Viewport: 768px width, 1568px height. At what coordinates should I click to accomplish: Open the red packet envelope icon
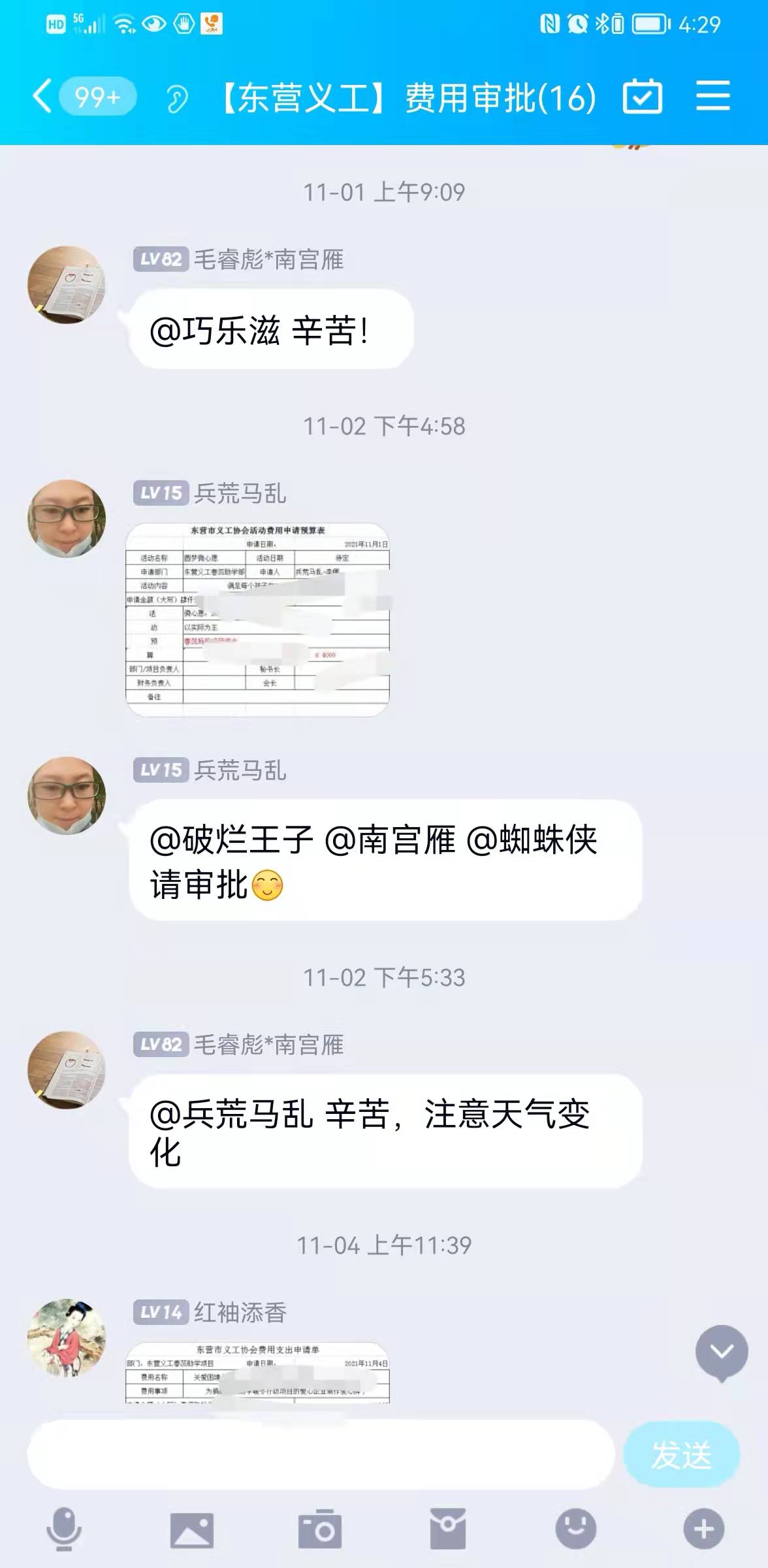pos(448,1529)
